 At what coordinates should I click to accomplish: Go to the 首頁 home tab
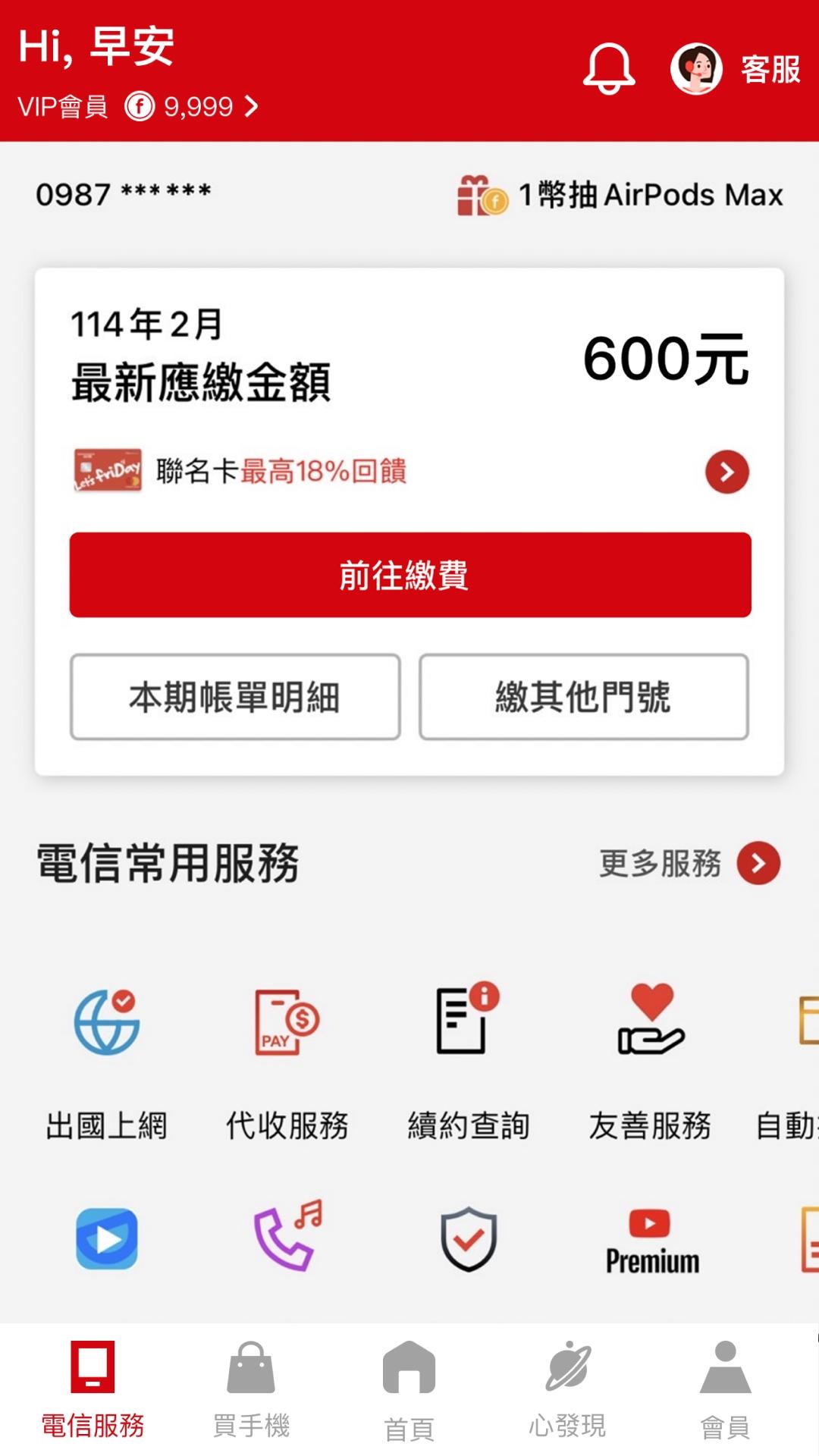pos(409,1389)
